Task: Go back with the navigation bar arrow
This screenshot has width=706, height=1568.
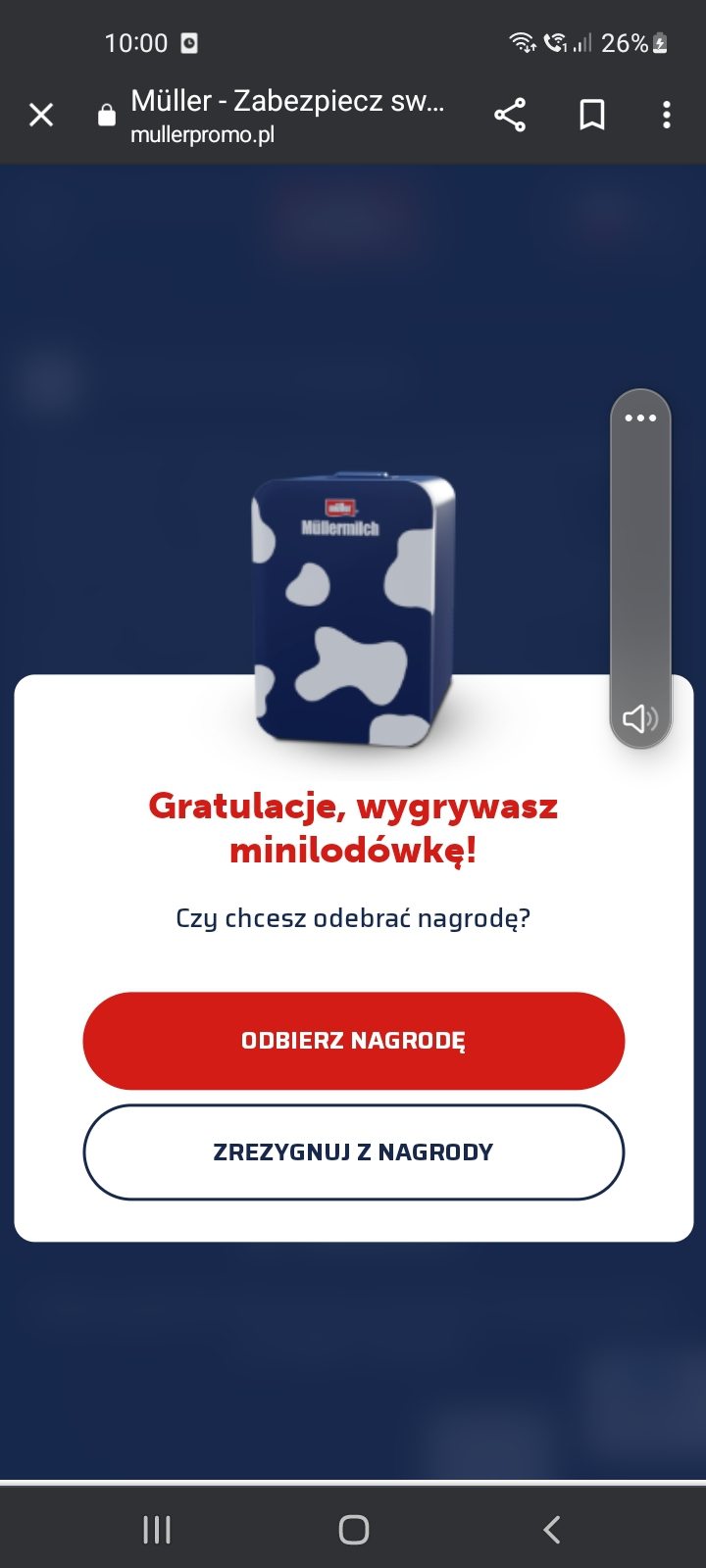Action: pos(552,1529)
